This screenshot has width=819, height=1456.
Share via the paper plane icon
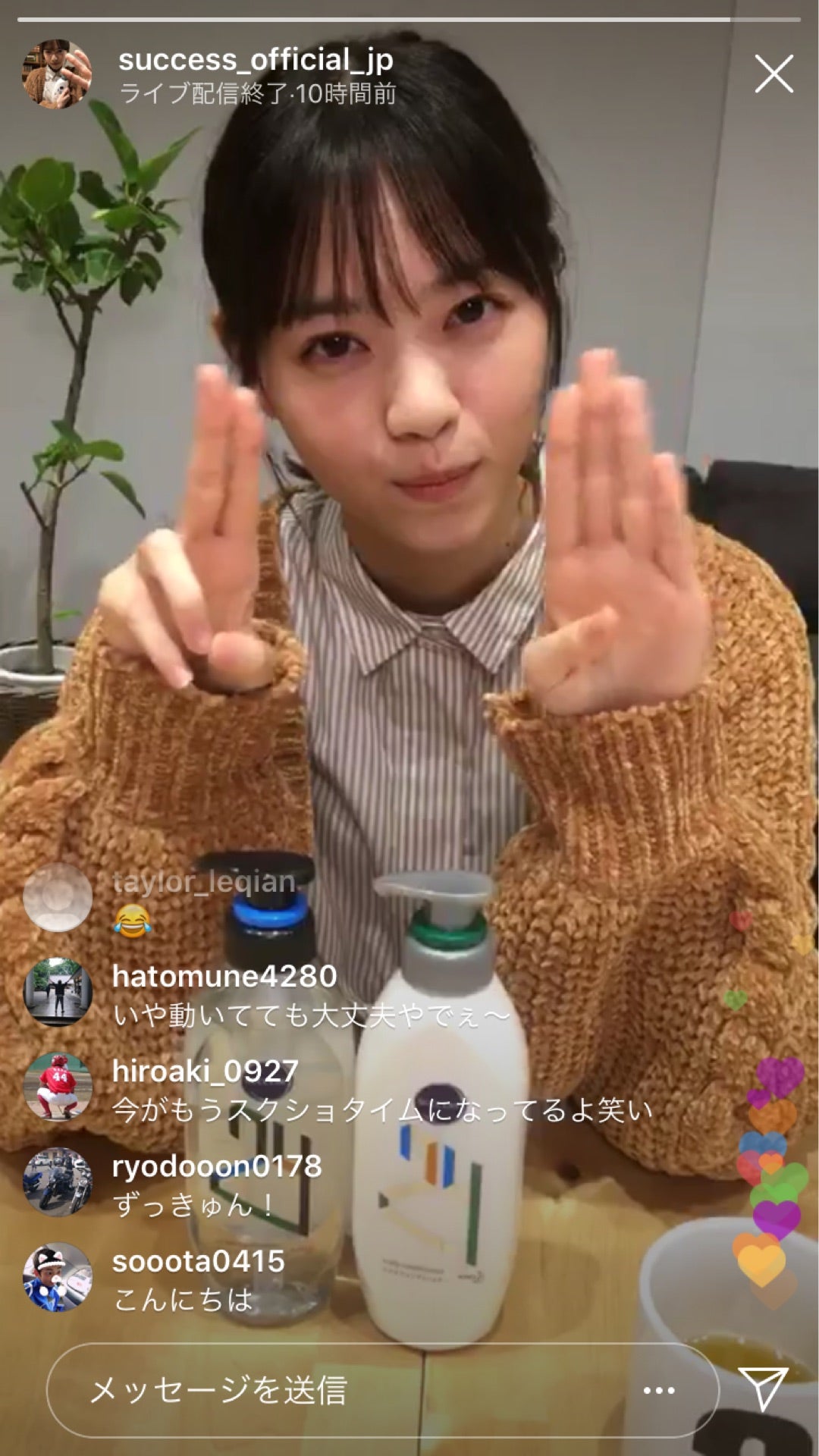click(x=763, y=1389)
